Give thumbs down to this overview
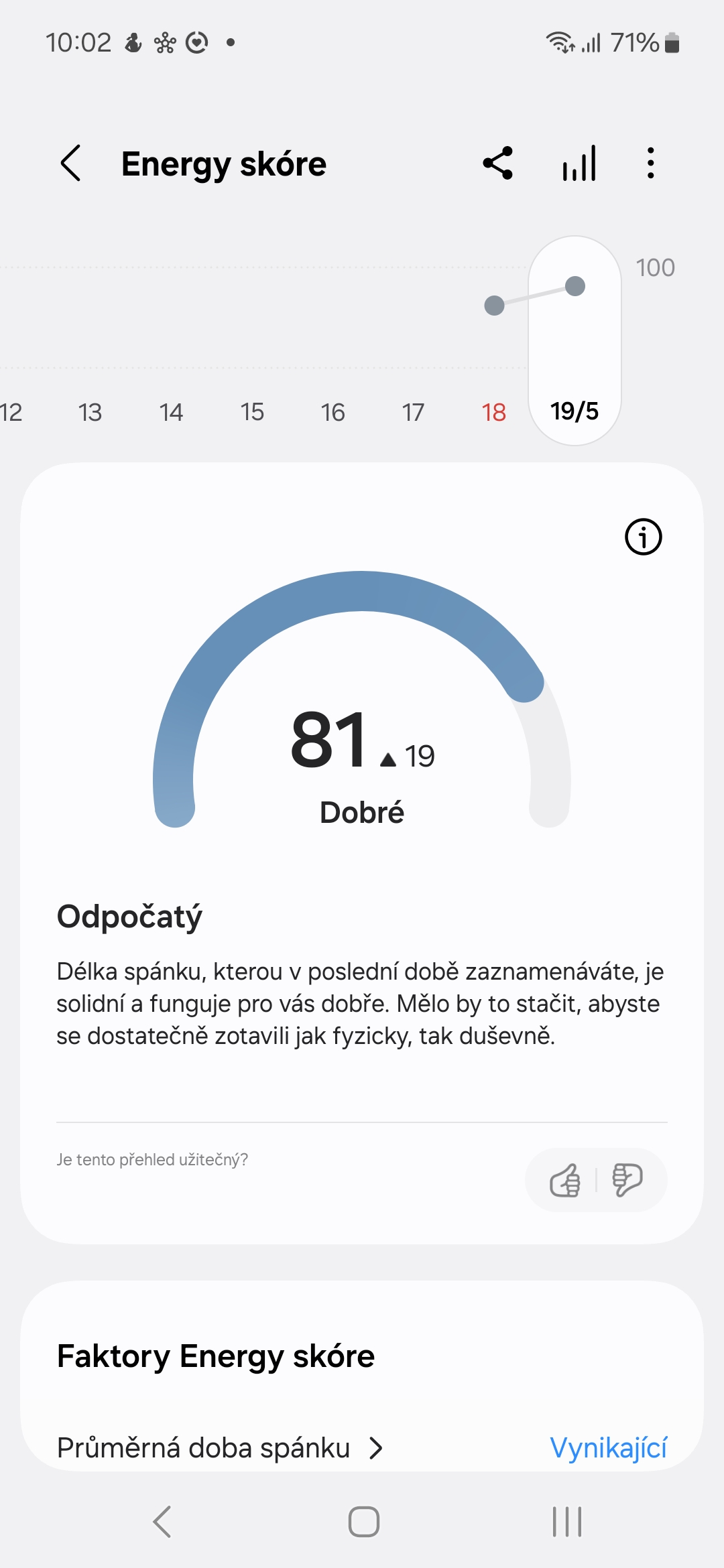Viewport: 724px width, 1568px height. coord(627,1180)
